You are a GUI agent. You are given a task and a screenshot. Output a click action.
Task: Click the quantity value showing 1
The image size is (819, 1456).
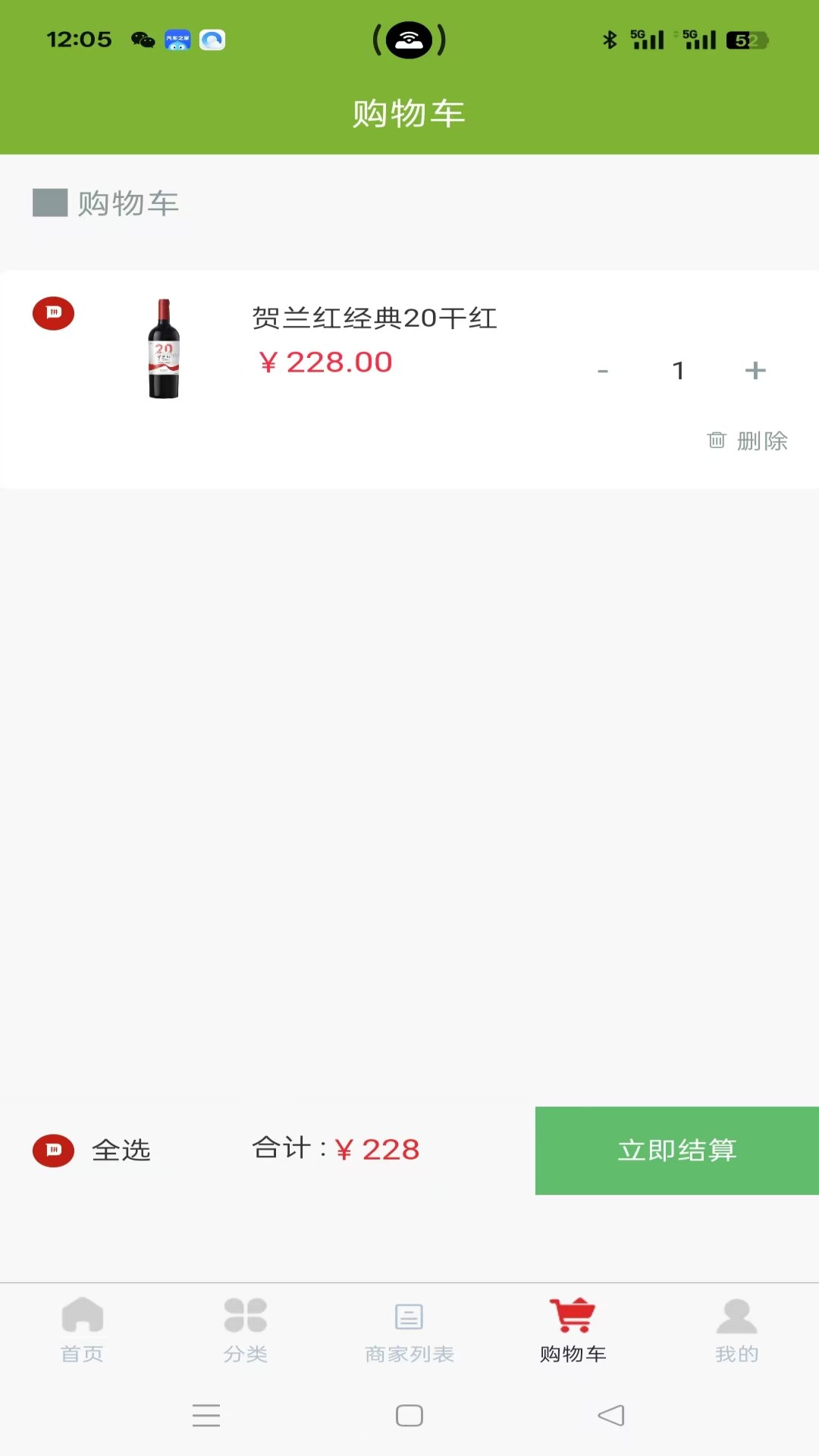coord(679,371)
